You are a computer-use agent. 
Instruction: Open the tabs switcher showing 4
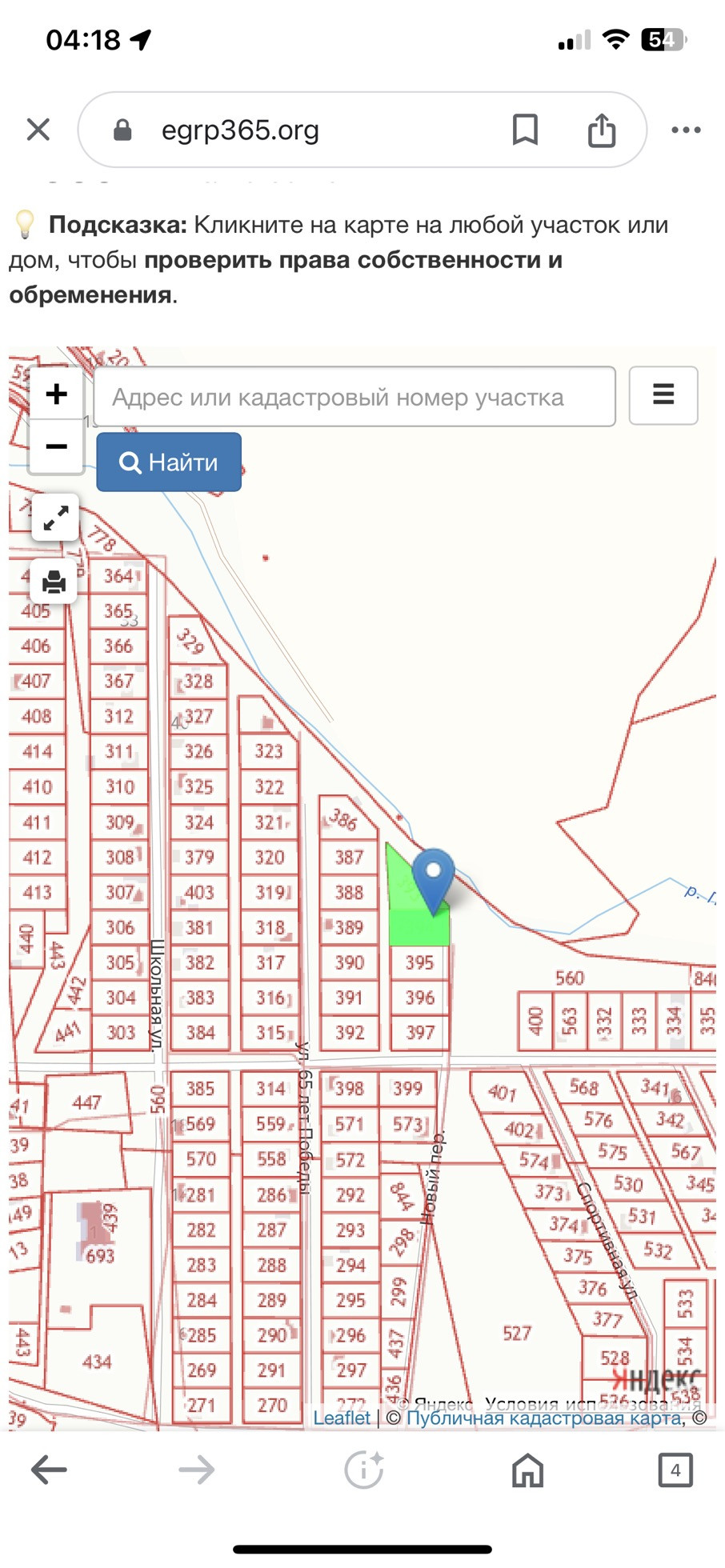pyautogui.click(x=675, y=1470)
